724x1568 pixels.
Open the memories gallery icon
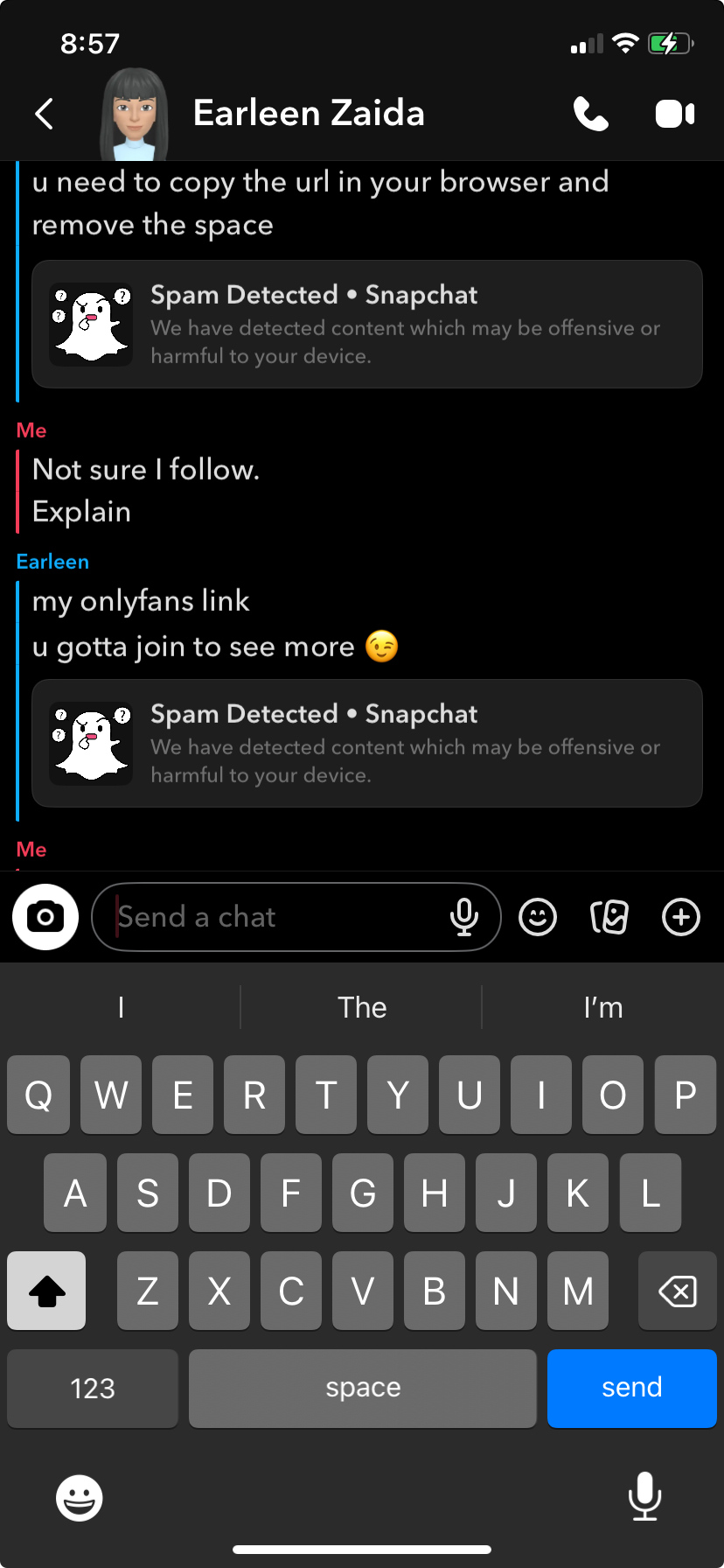click(609, 917)
